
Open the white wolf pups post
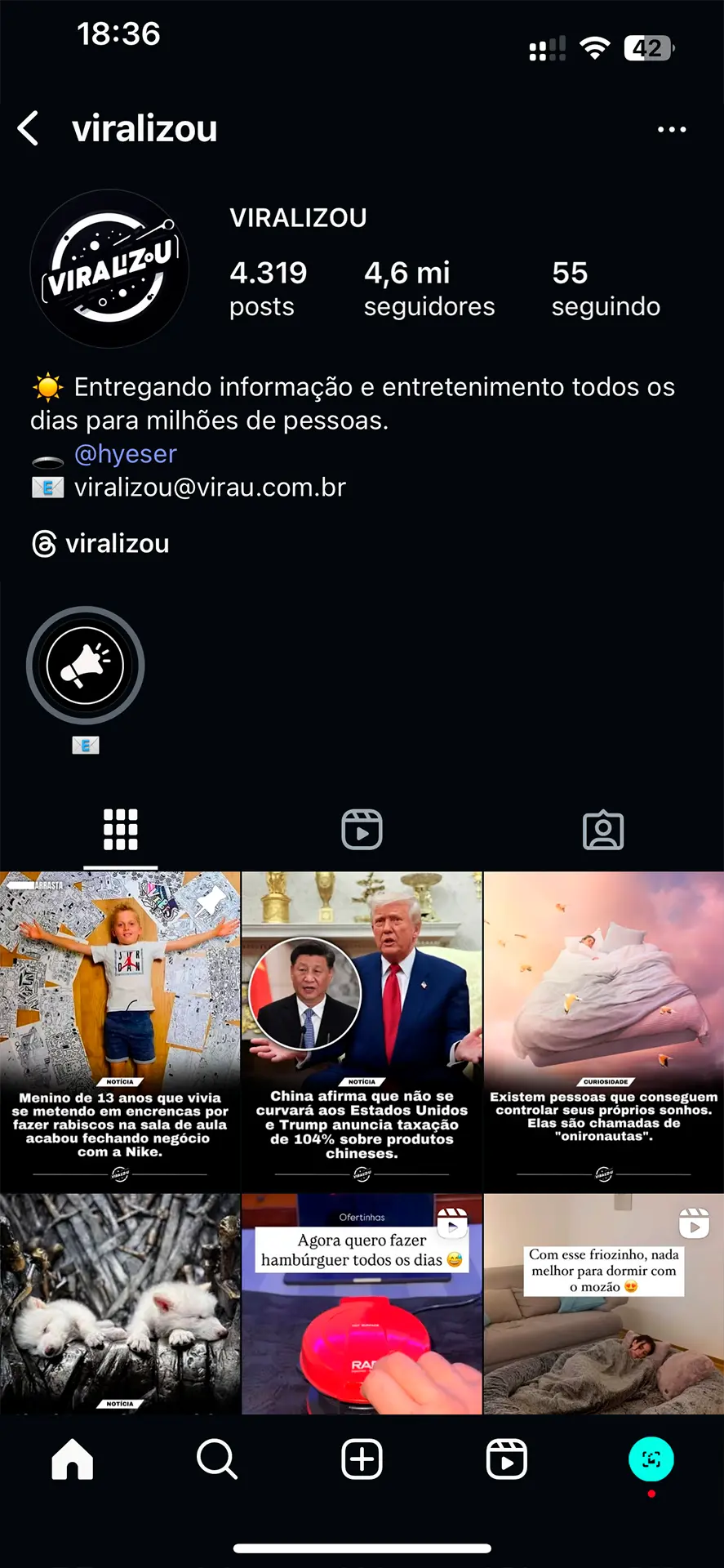click(x=120, y=1303)
